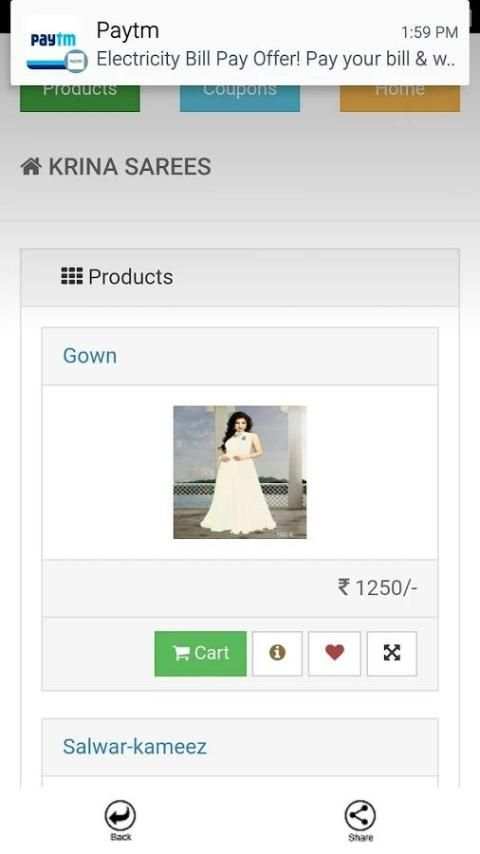Open the Gown product photo

tap(240, 472)
